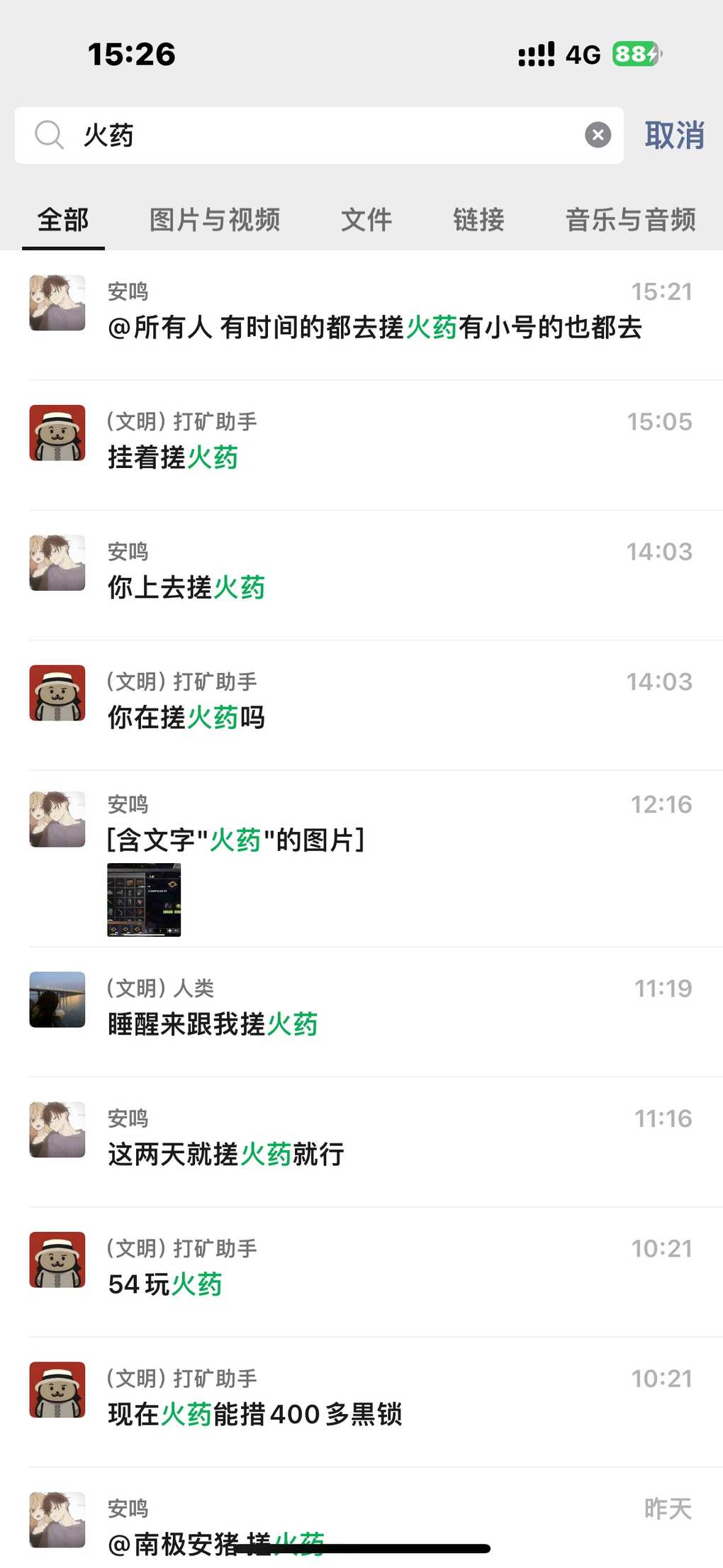Jump to message 这两天就搓火药就行

225,1154
